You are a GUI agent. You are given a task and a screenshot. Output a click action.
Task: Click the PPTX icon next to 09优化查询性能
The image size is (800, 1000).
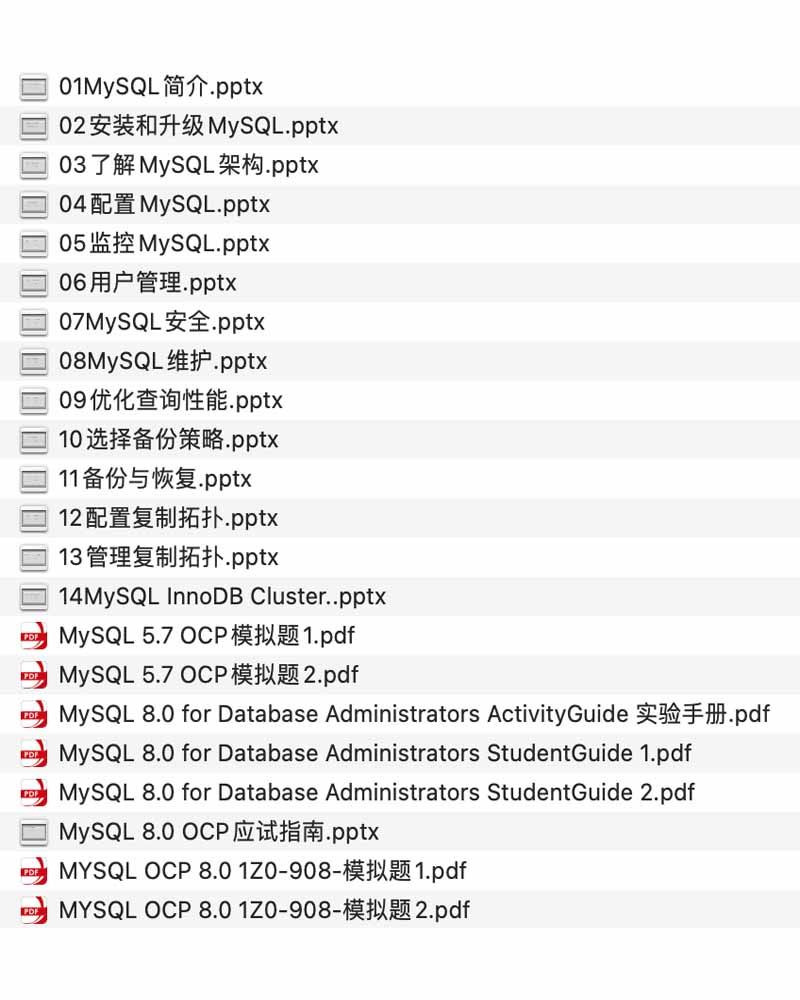pyautogui.click(x=32, y=401)
